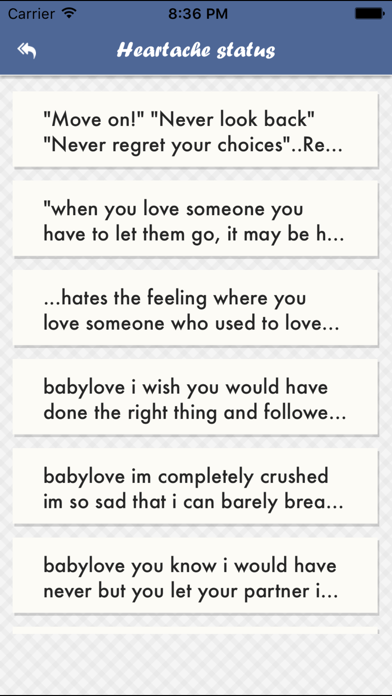The height and width of the screenshot is (696, 392).
Task: View "babylove i wish you would have" status
Action: 195,398
